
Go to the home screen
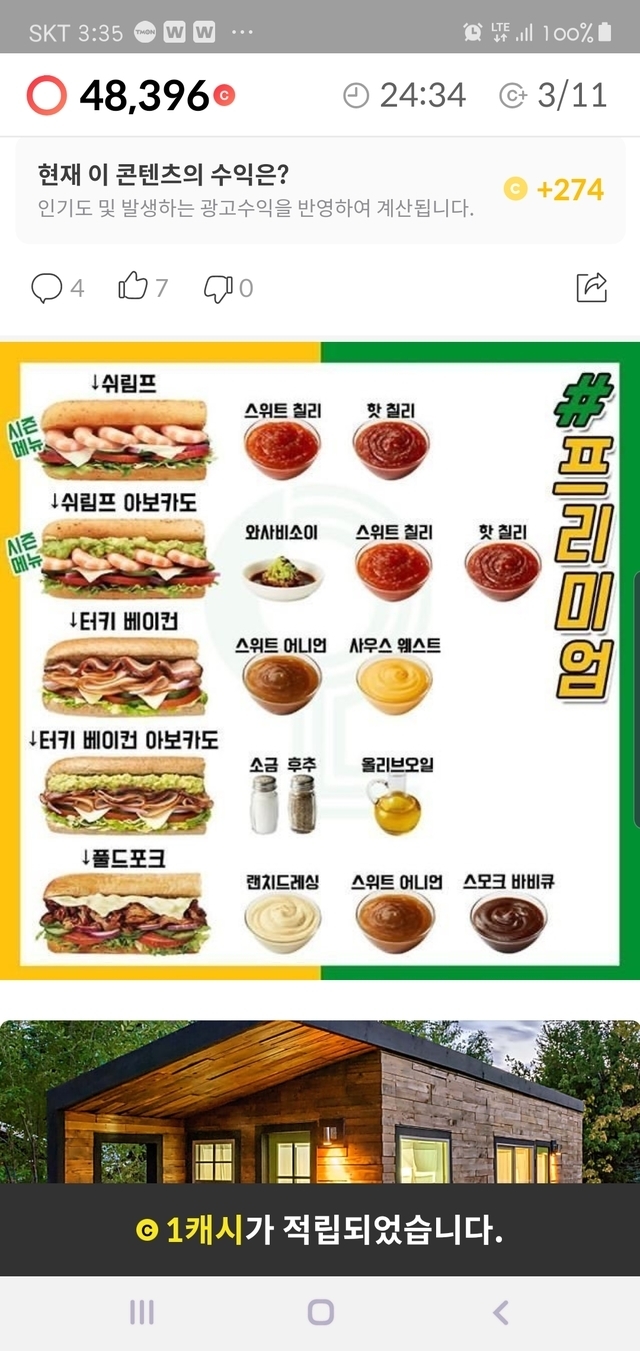click(320, 1312)
